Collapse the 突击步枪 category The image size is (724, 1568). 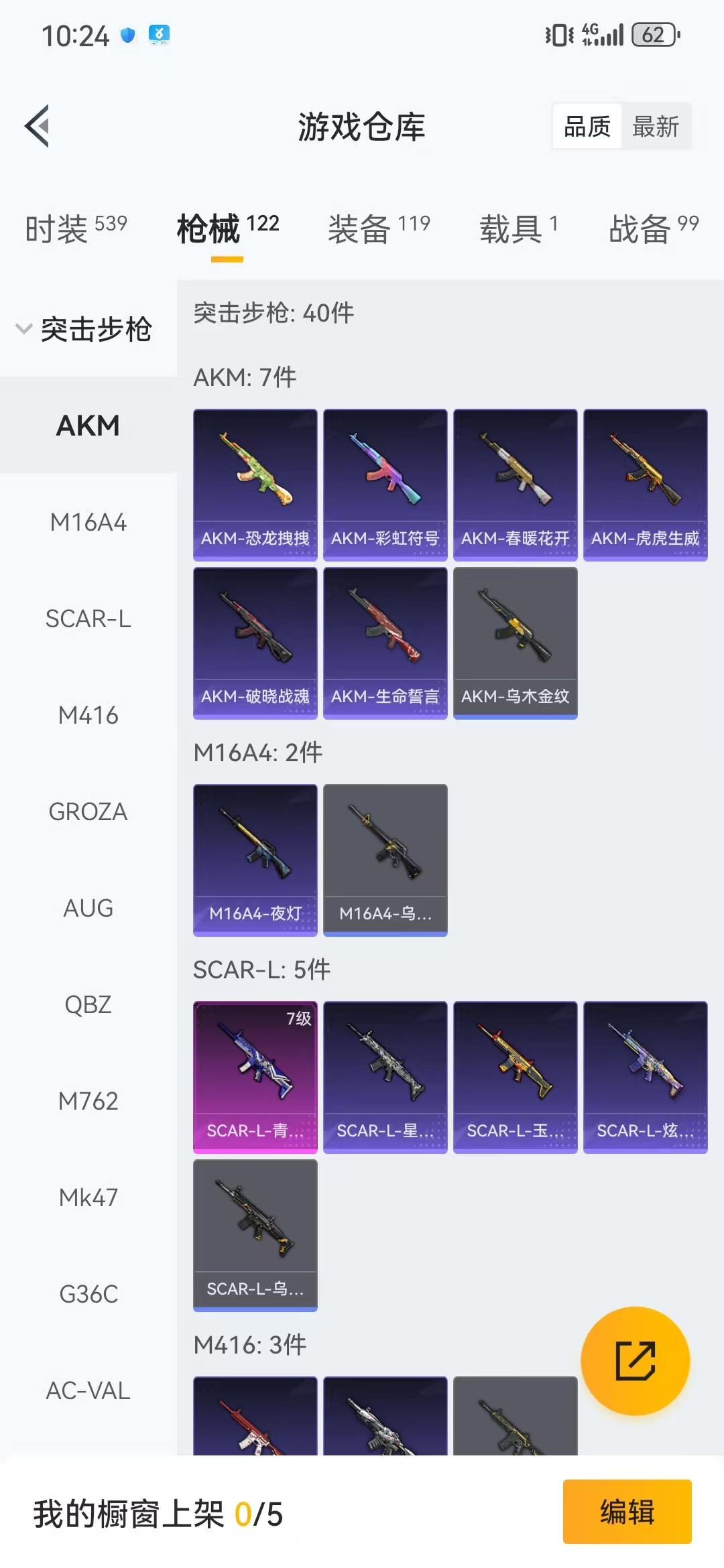84,329
